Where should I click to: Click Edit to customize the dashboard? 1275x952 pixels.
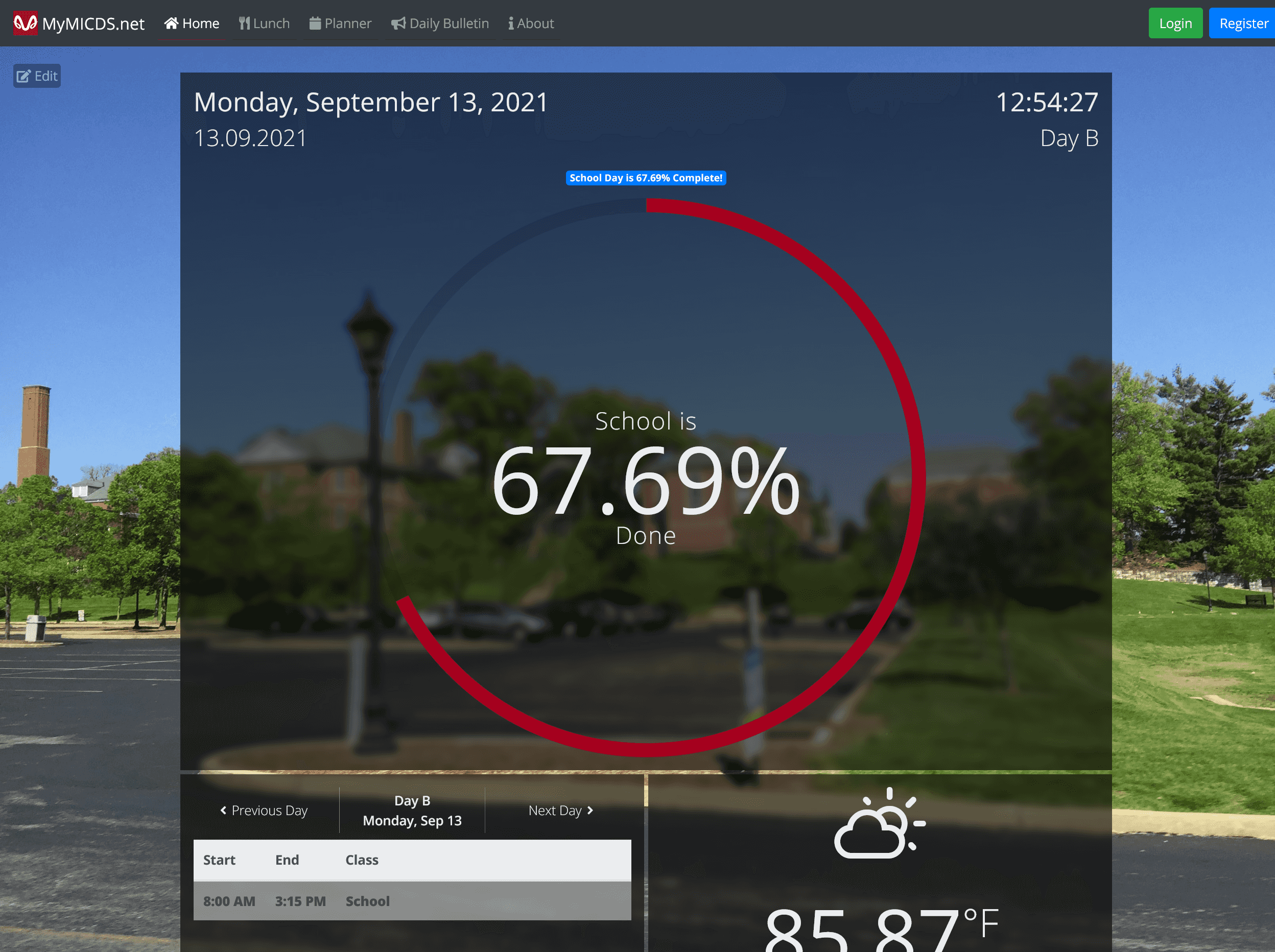click(x=37, y=76)
